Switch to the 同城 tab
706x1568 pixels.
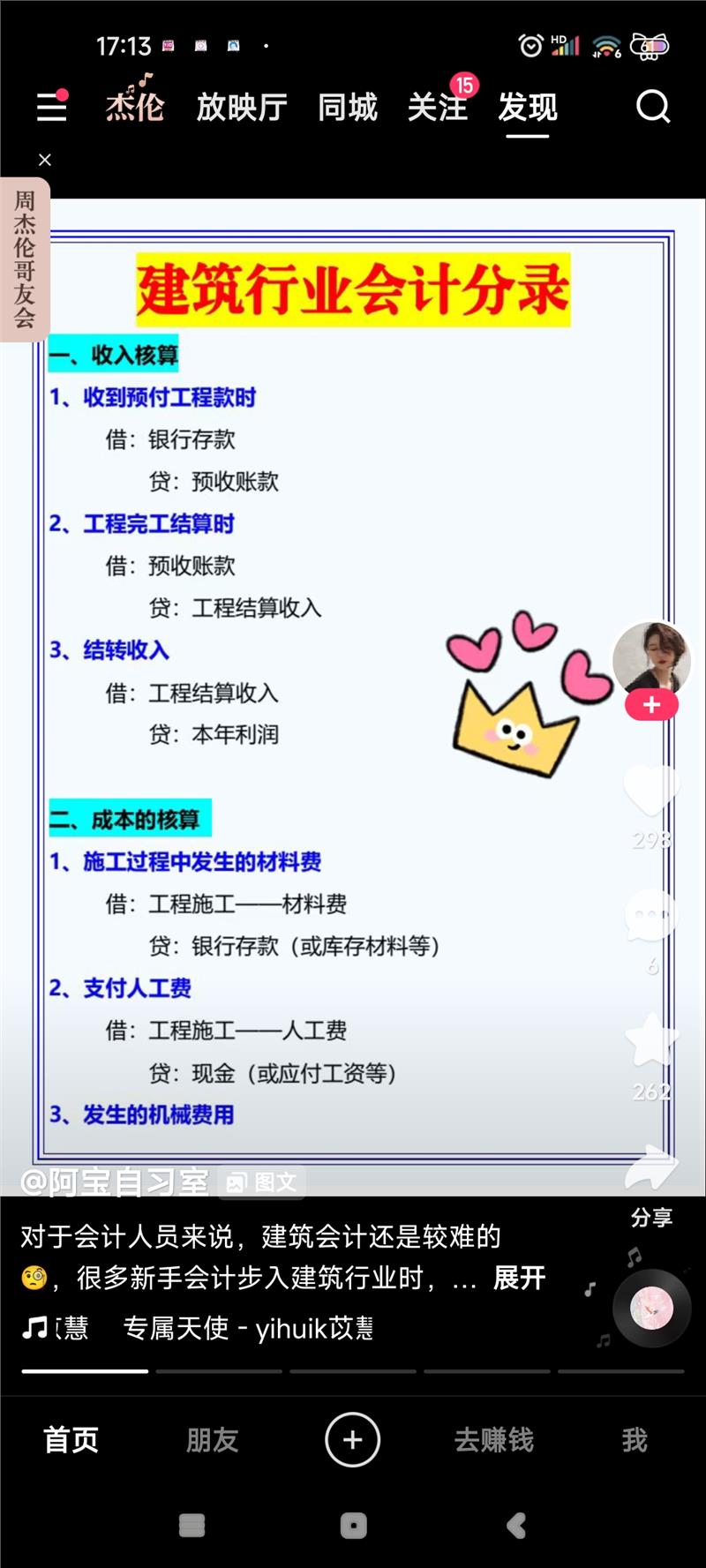348,107
